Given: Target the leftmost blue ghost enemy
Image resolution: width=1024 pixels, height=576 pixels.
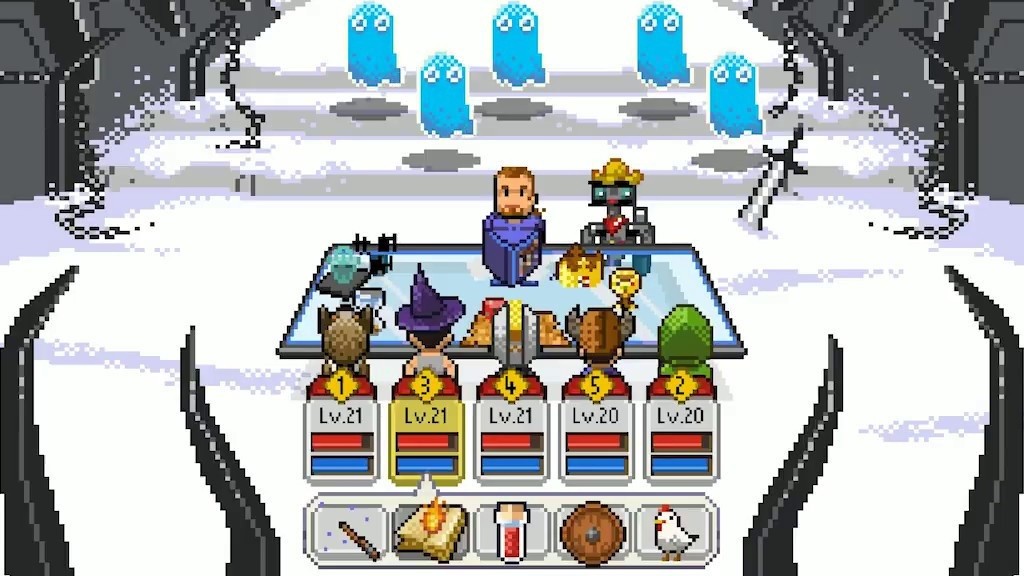Looking at the screenshot, I should point(372,42).
